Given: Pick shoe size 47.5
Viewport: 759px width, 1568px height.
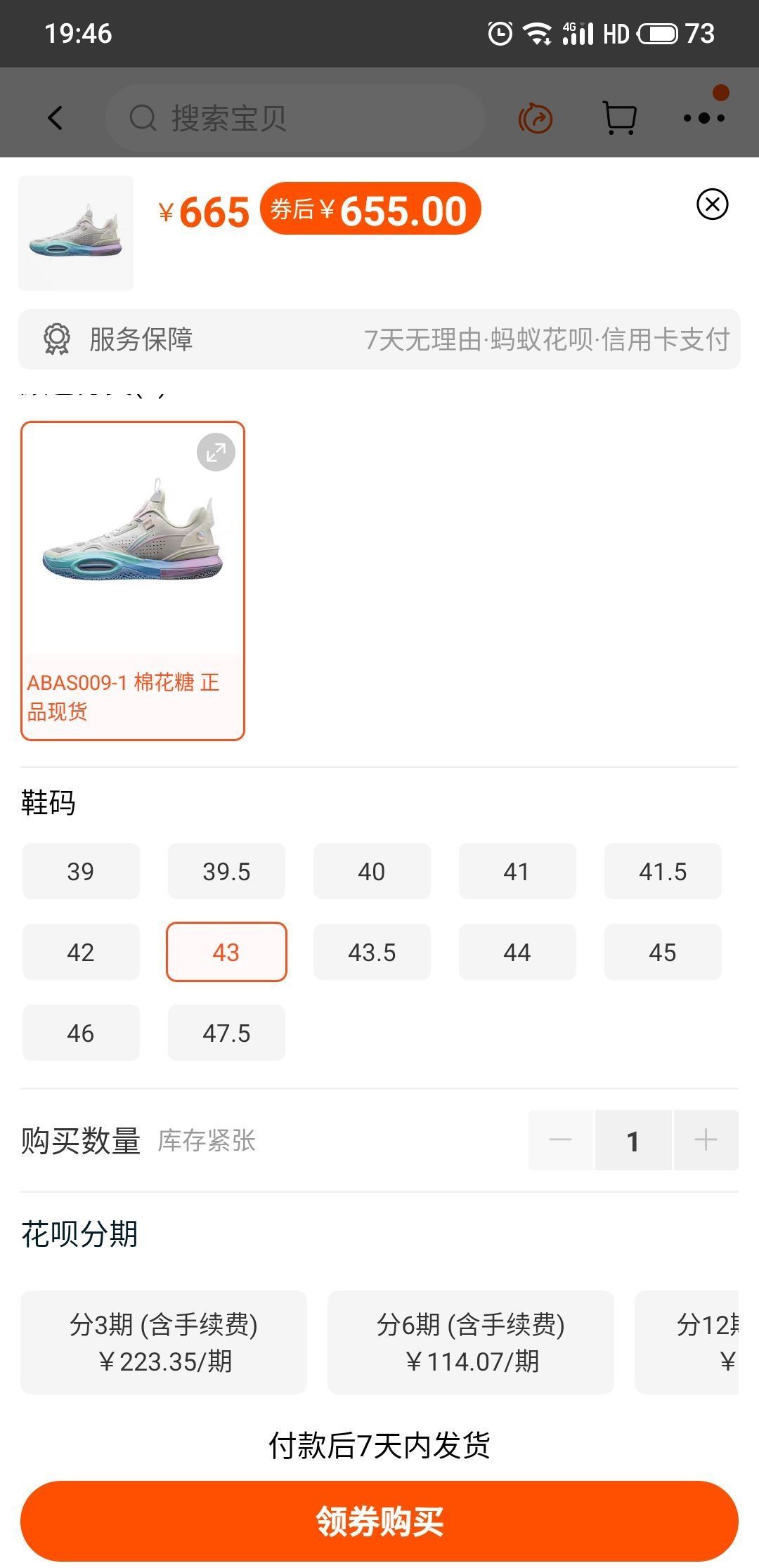Looking at the screenshot, I should (x=226, y=1033).
